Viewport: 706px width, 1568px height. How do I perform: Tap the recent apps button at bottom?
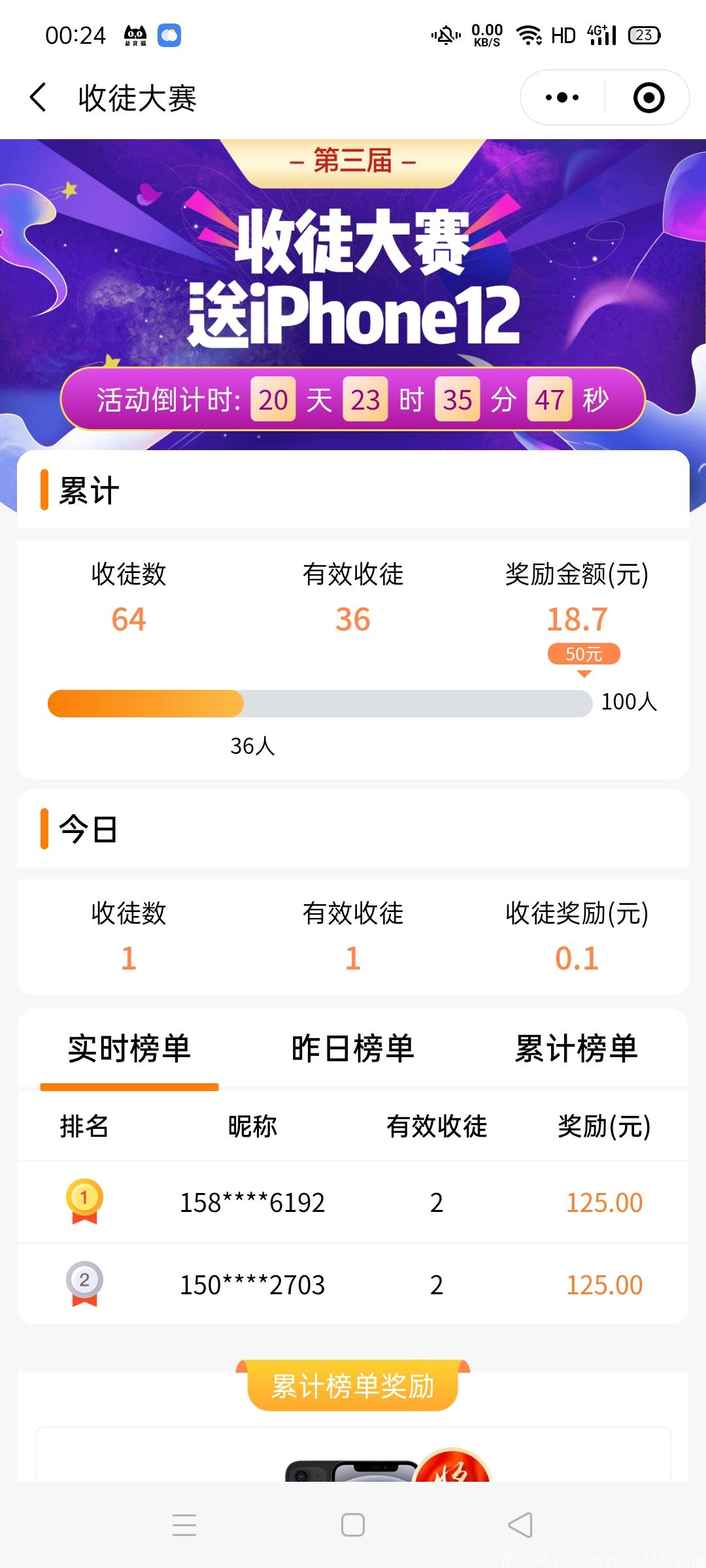(185, 1524)
